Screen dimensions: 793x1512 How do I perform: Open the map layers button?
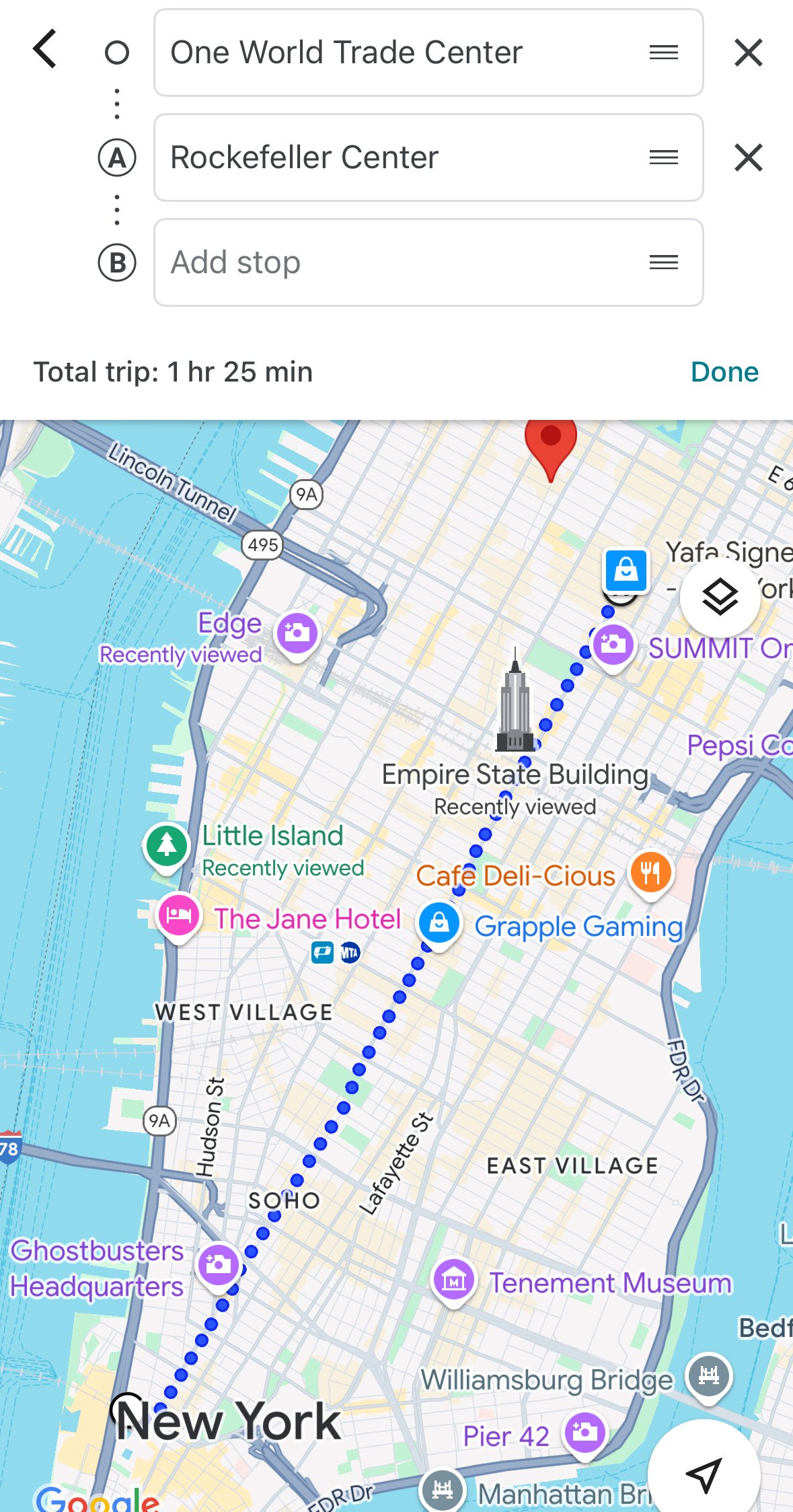coord(720,597)
